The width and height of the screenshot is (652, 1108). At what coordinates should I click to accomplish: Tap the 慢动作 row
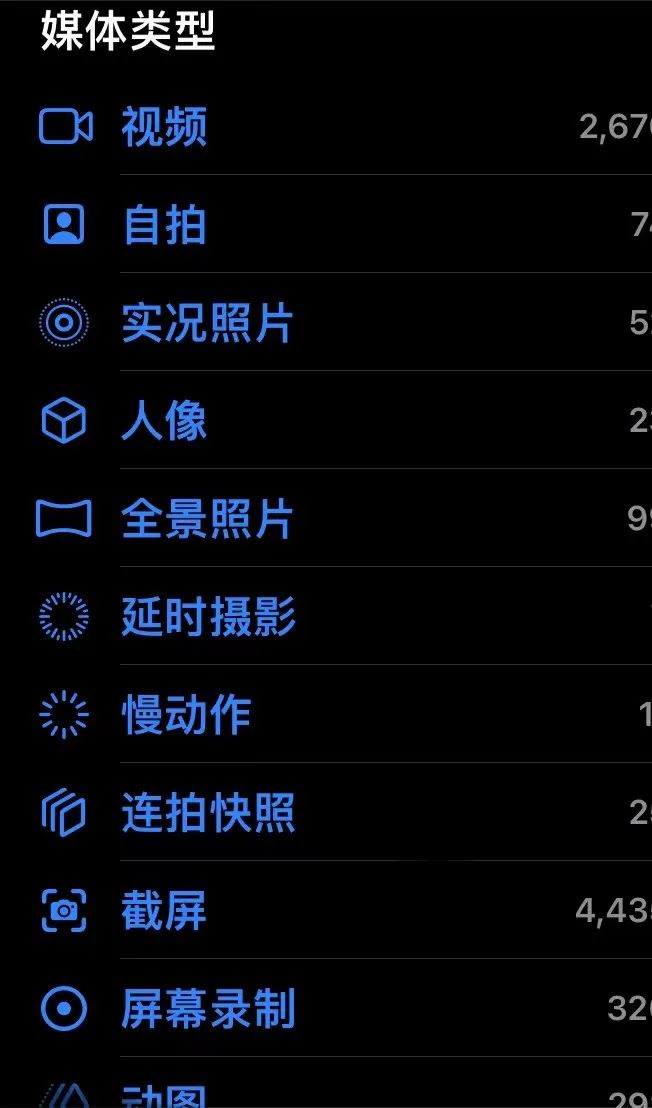(x=186, y=715)
